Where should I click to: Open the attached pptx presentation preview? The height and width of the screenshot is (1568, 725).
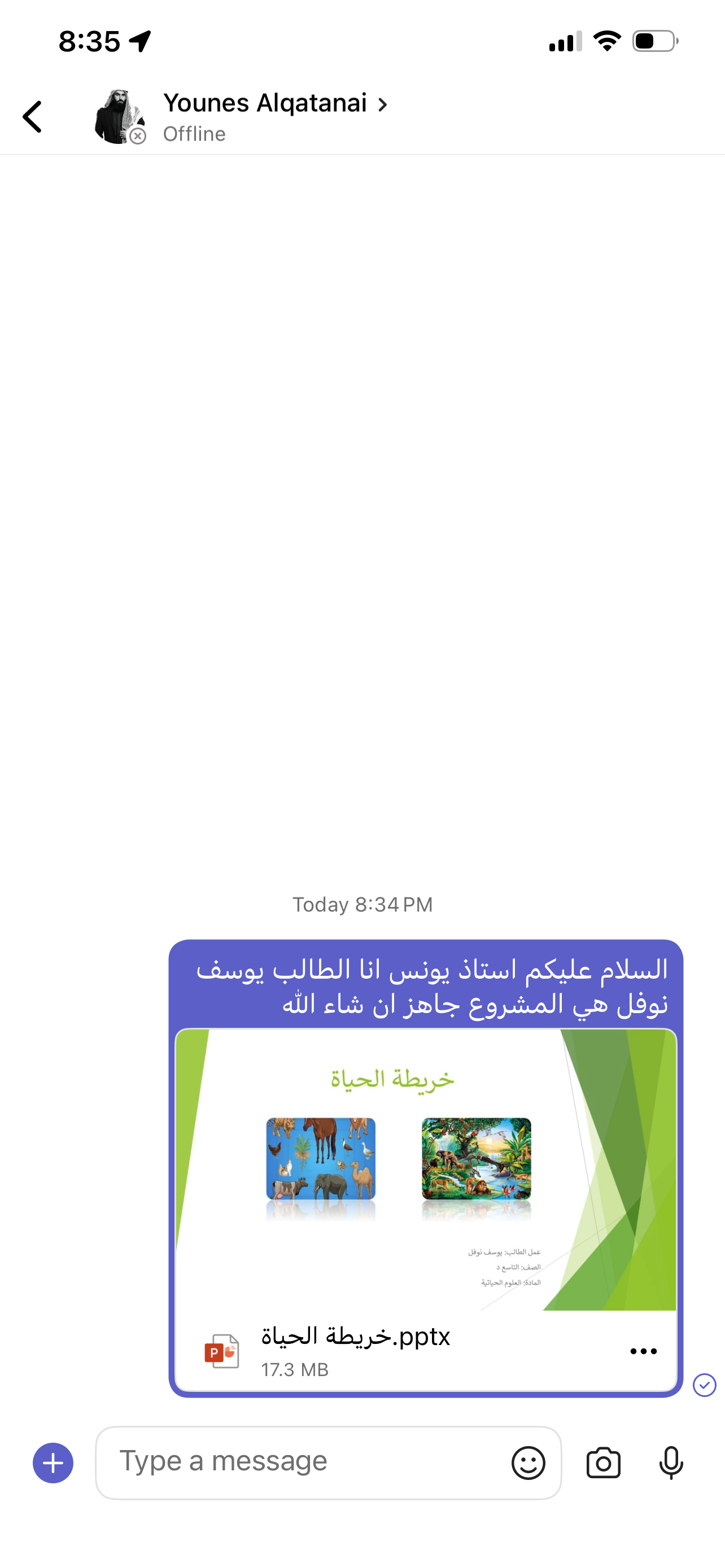425,1169
